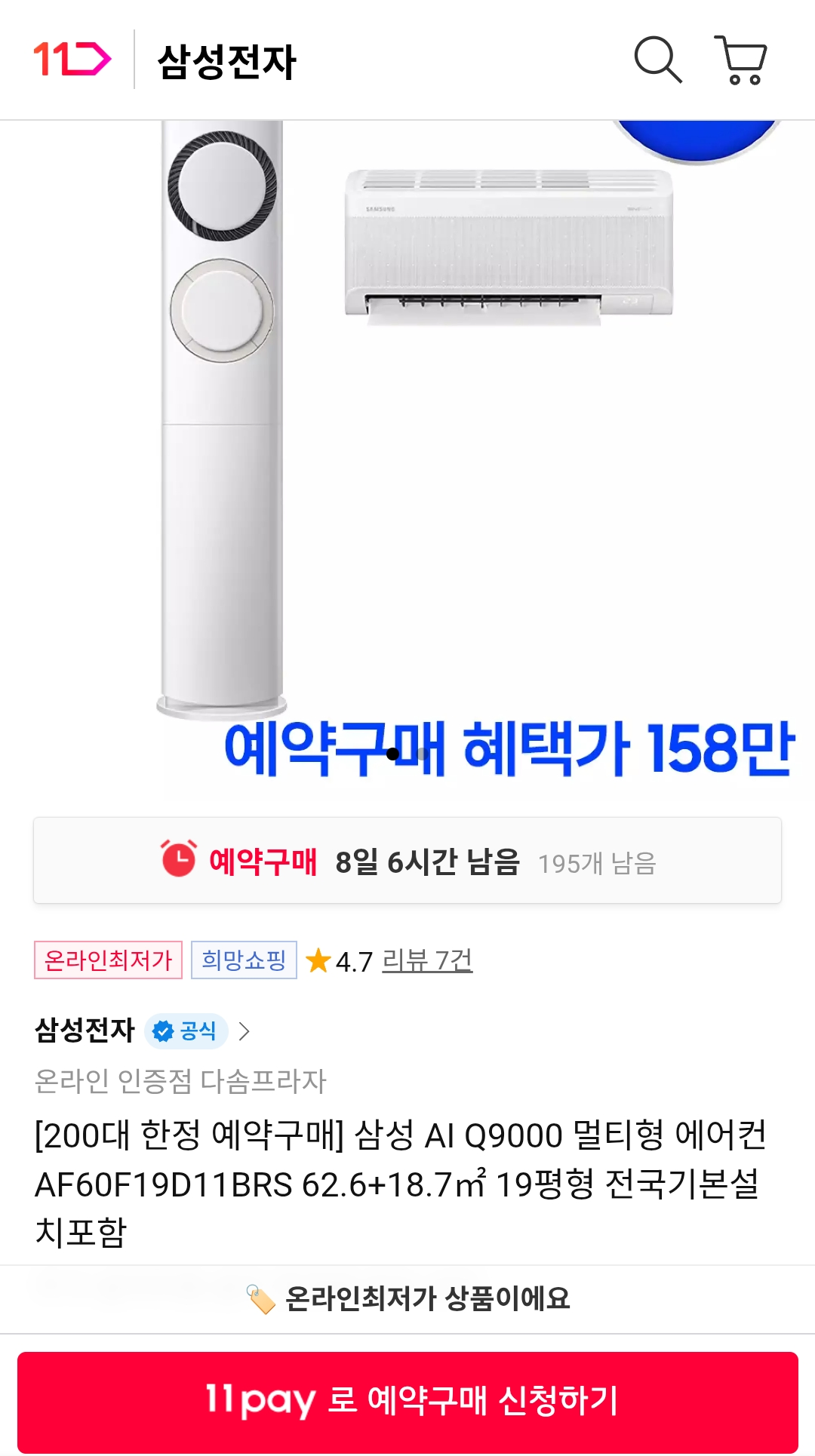The image size is (815, 1456).
Task: Select the 희망쇼핑 badge
Action: (243, 961)
